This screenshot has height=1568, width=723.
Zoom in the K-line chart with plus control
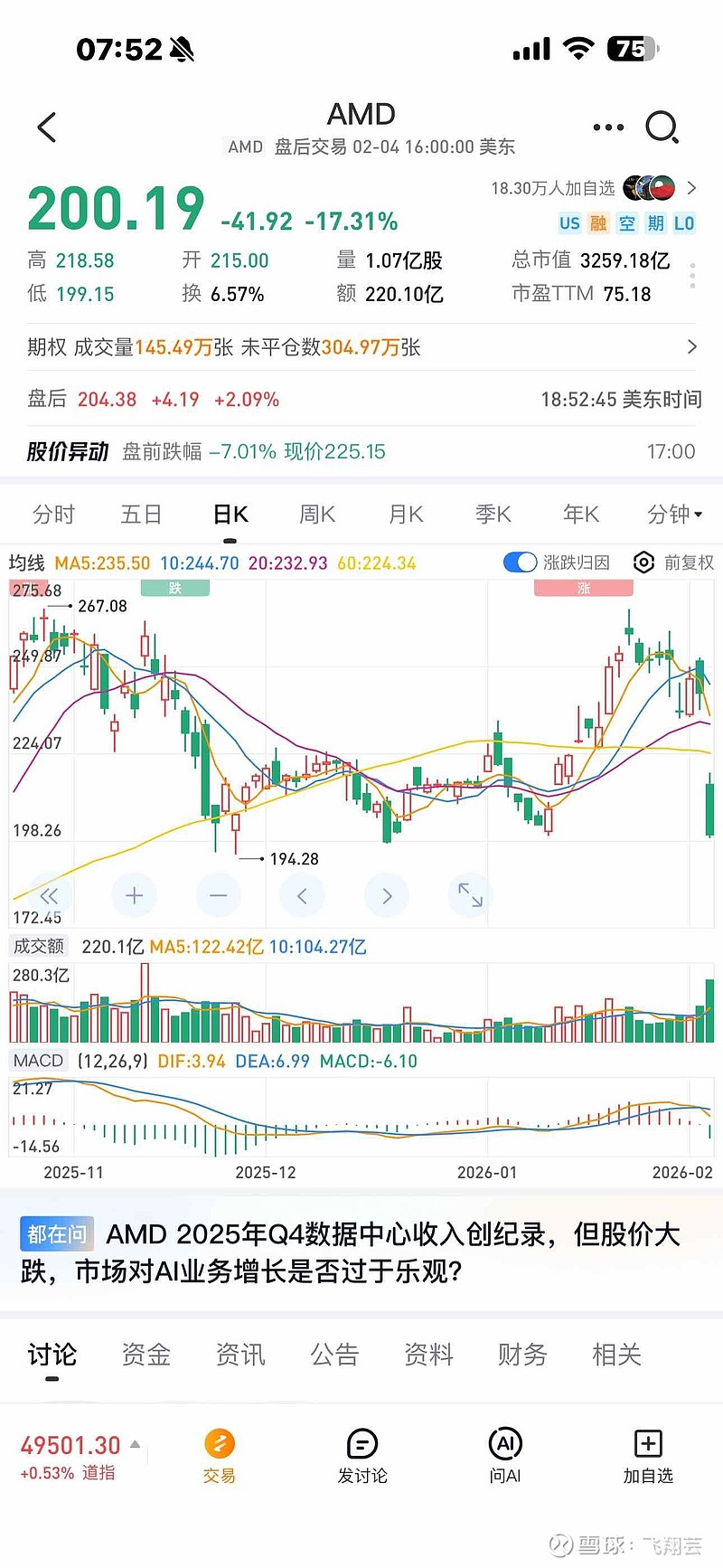(x=134, y=895)
